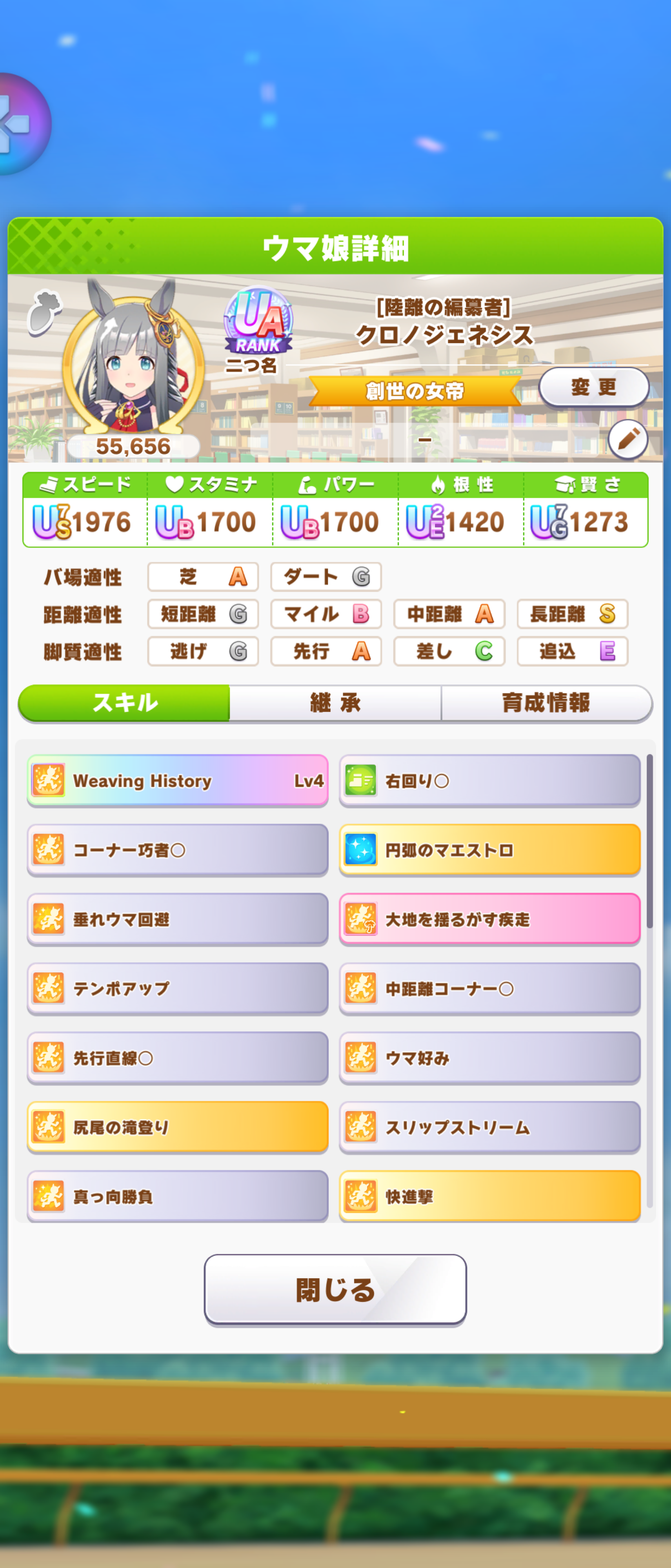Tap the テンポアップ skill
Screen dimensions: 671x1568
178,989
